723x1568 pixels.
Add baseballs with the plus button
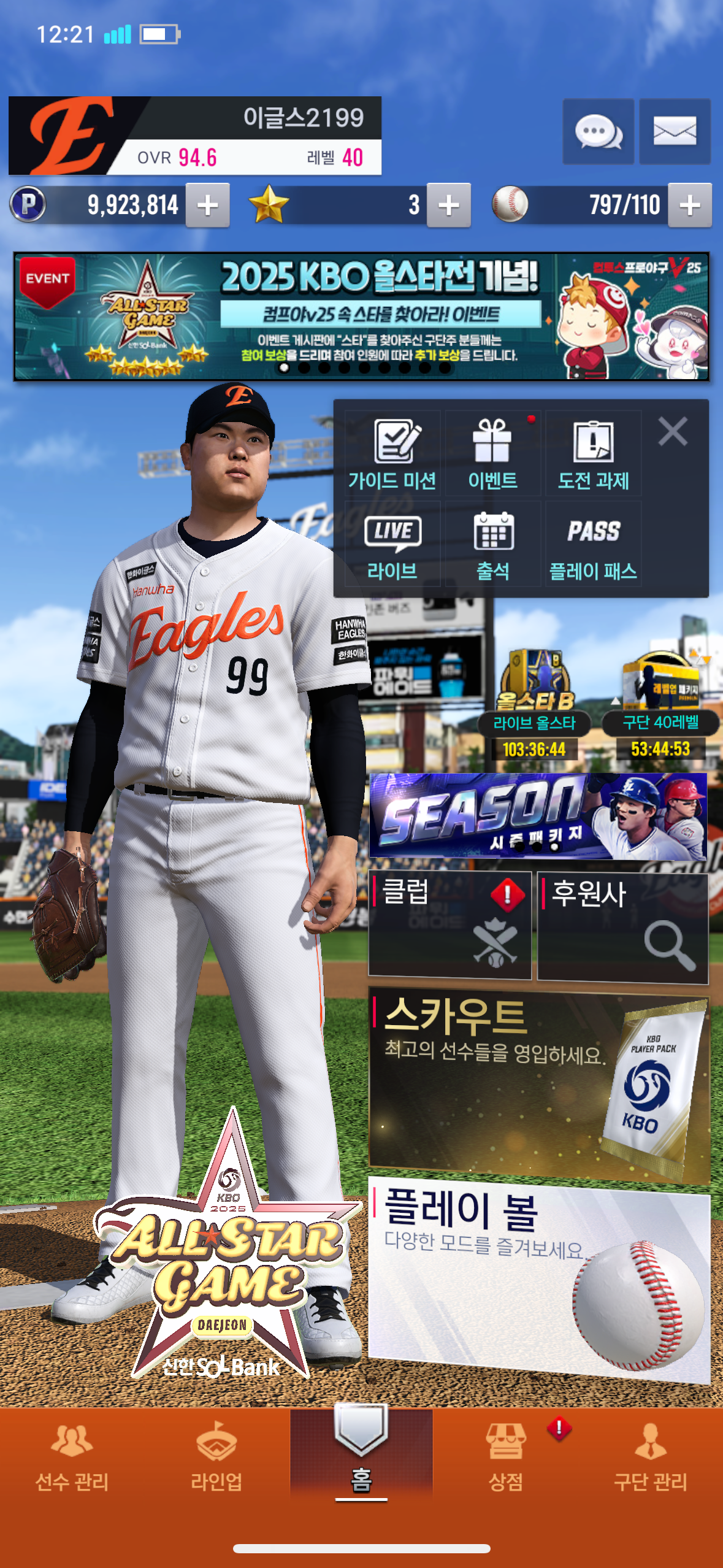(x=689, y=206)
